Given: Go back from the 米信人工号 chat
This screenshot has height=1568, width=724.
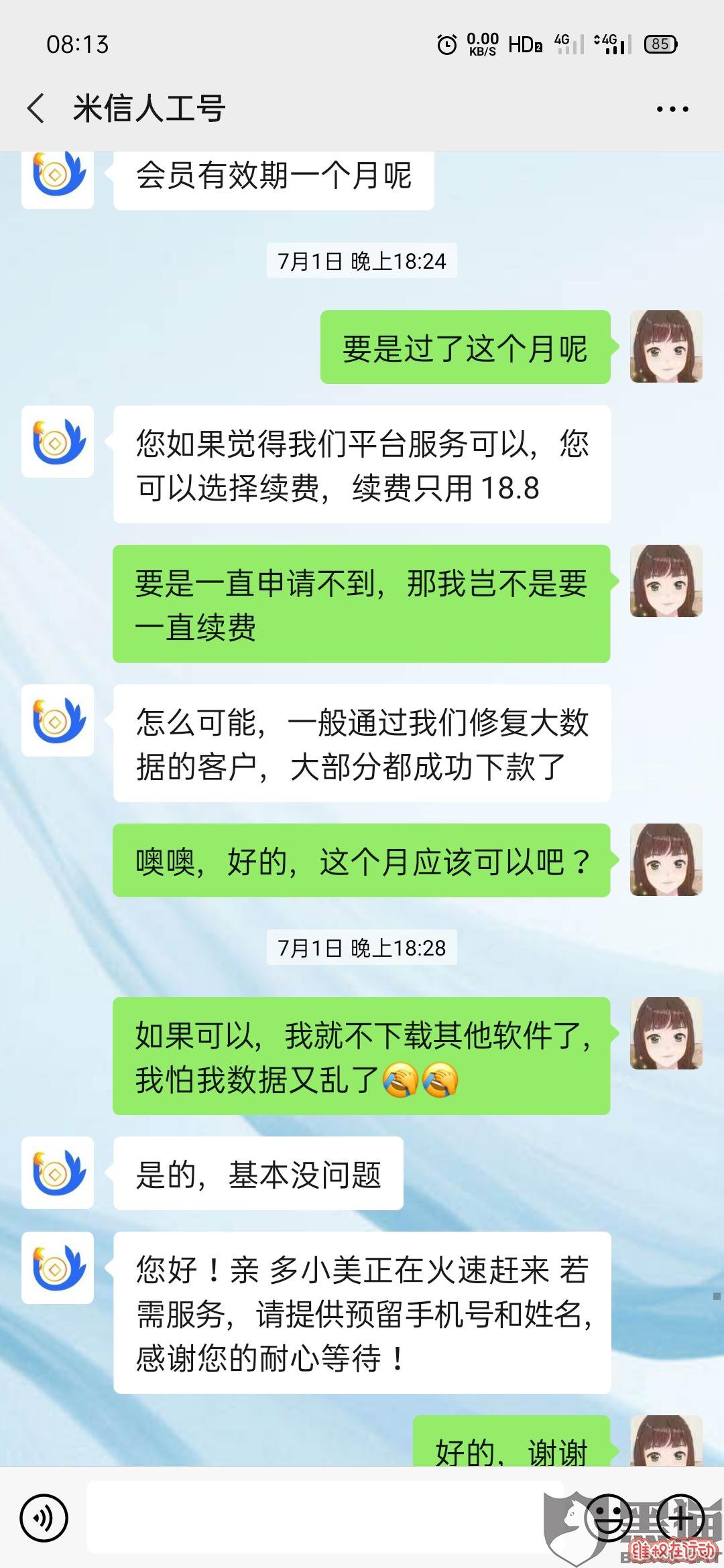Looking at the screenshot, I should 36,109.
